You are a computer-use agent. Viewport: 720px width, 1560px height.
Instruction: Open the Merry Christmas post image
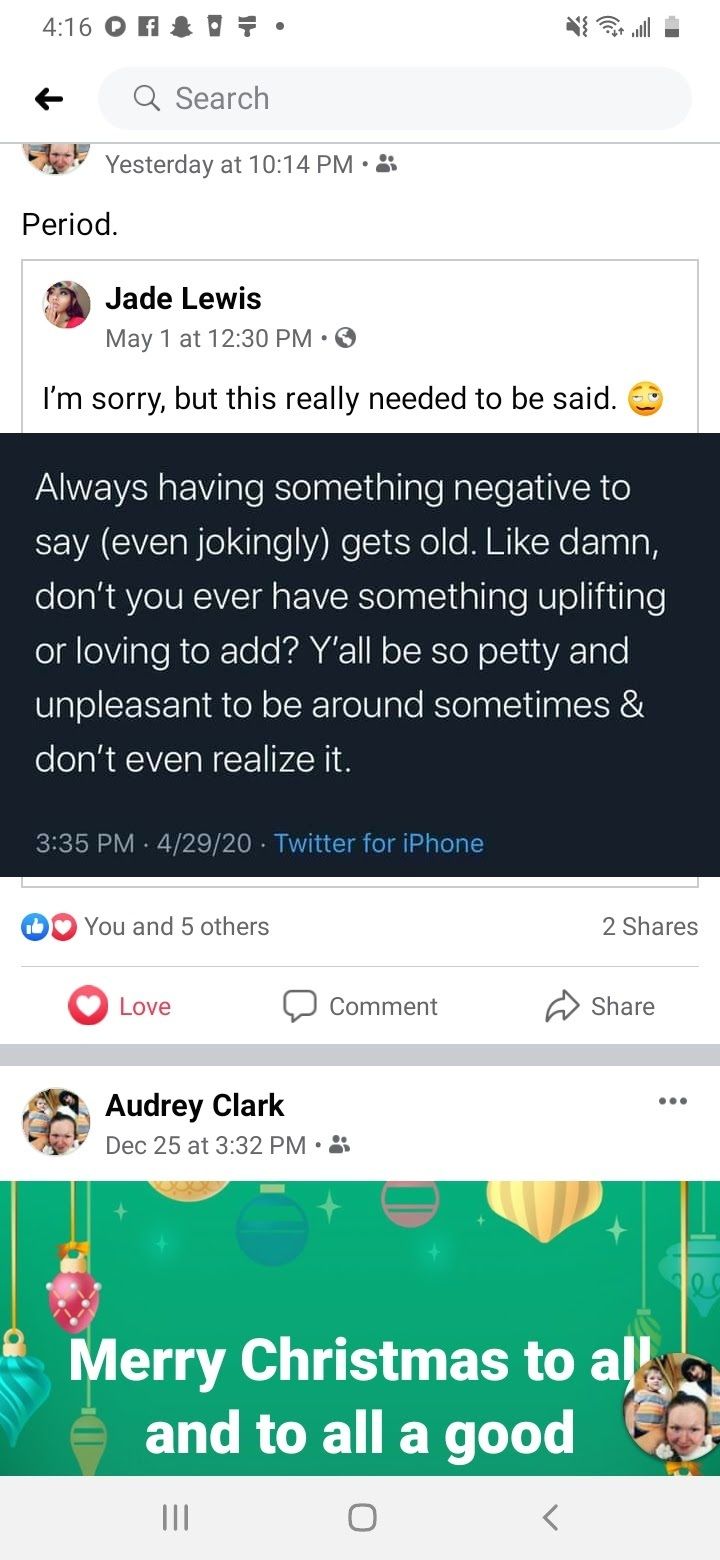click(x=360, y=1328)
